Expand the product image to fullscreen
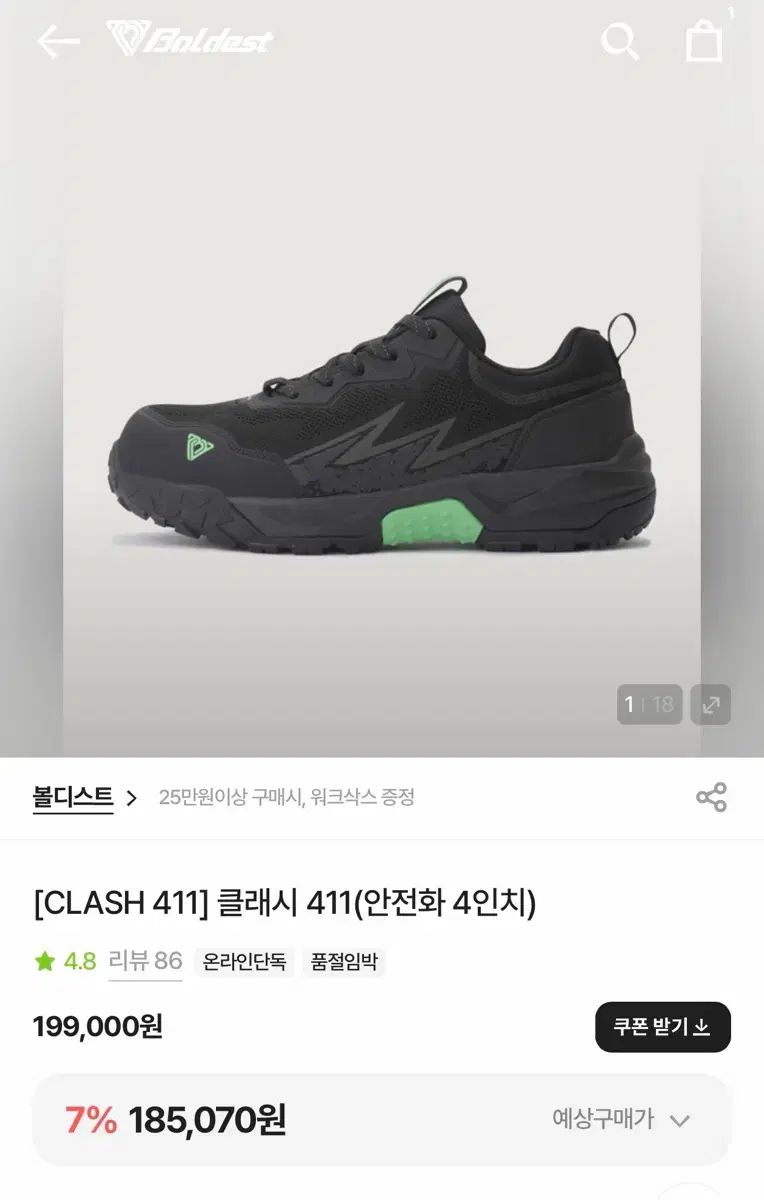This screenshot has width=764, height=1200. click(x=711, y=704)
